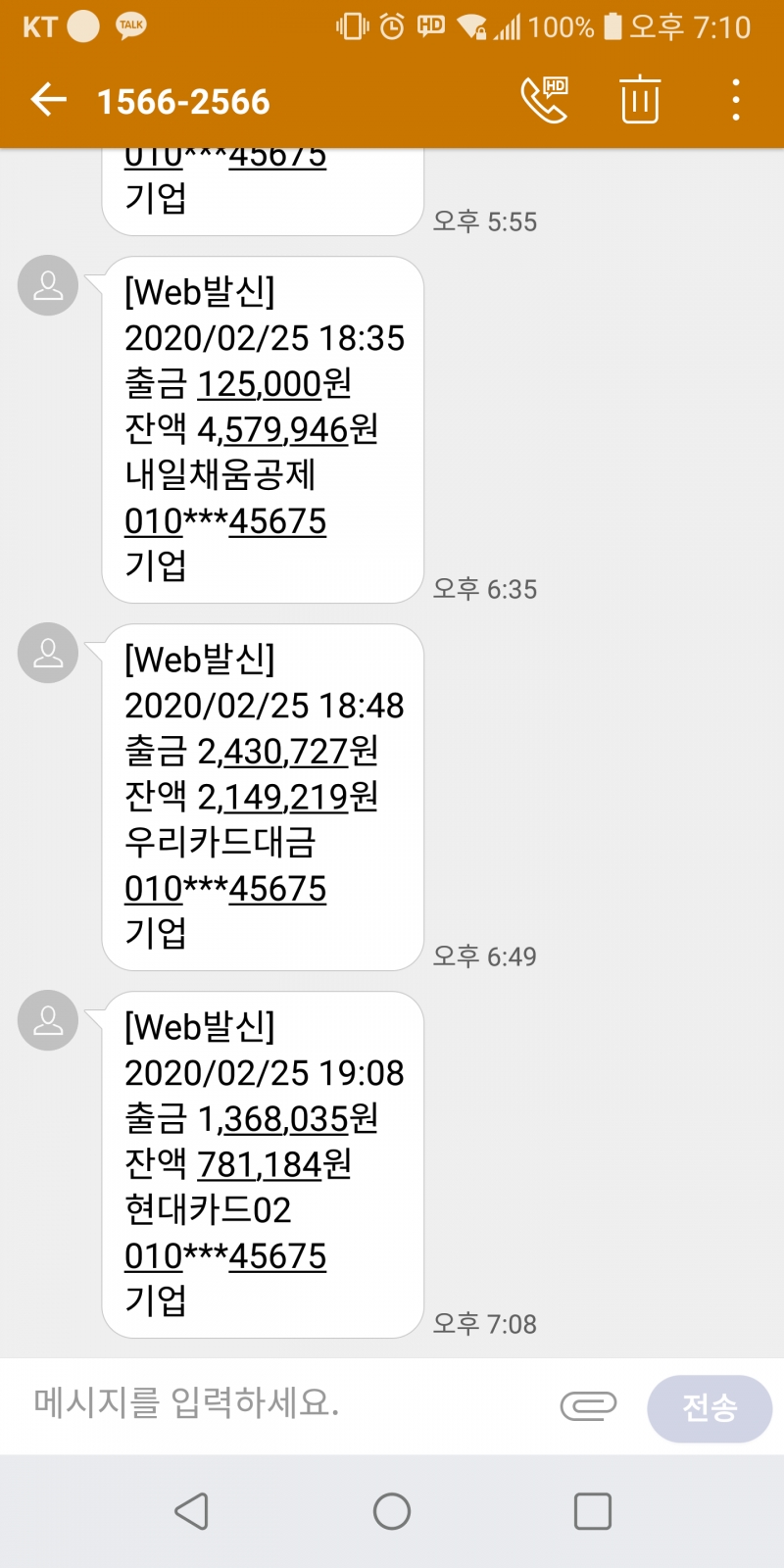Tap the contact avatar beside the 19:08 message
784x1568 pixels.
coord(48,1020)
